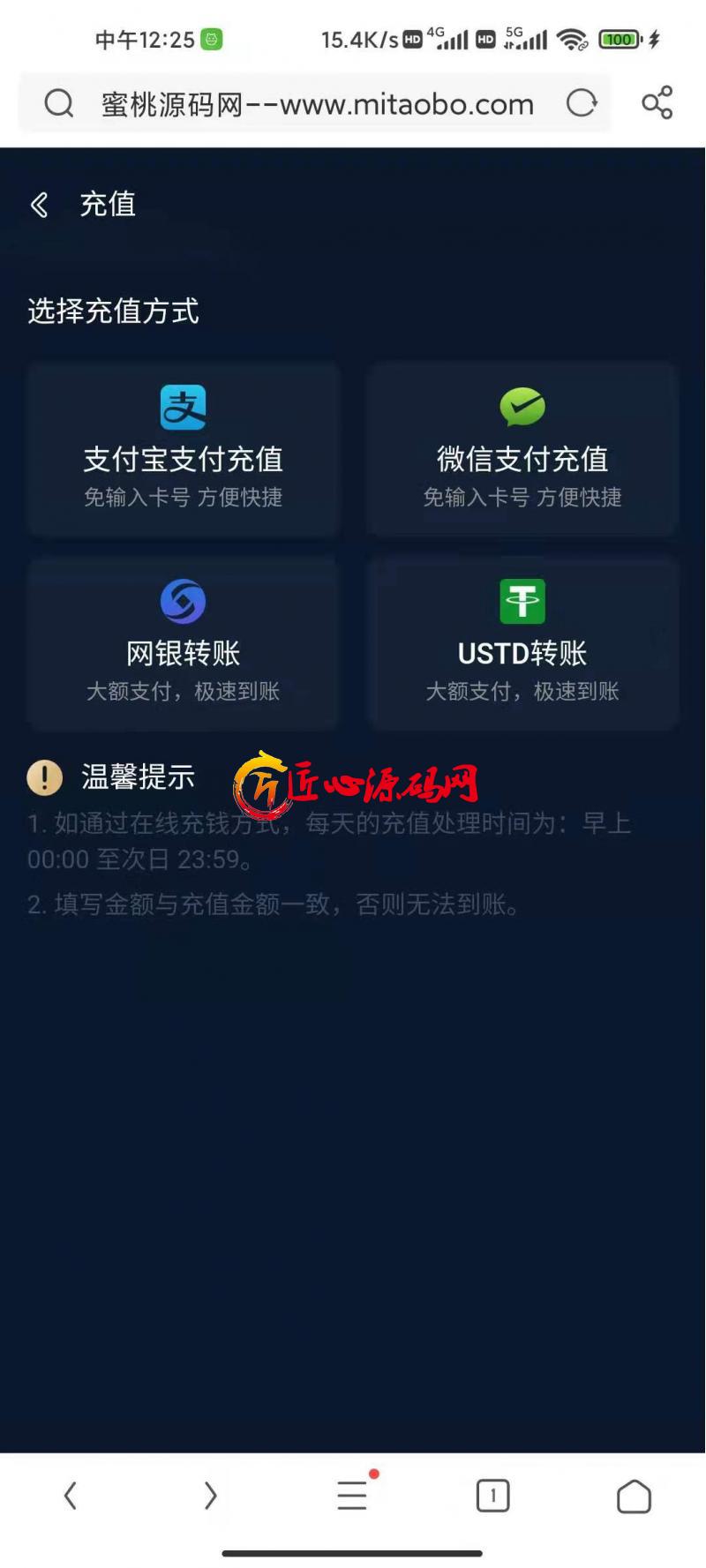Share this page via share icon
Viewport: 706px width, 1568px height.
click(657, 103)
